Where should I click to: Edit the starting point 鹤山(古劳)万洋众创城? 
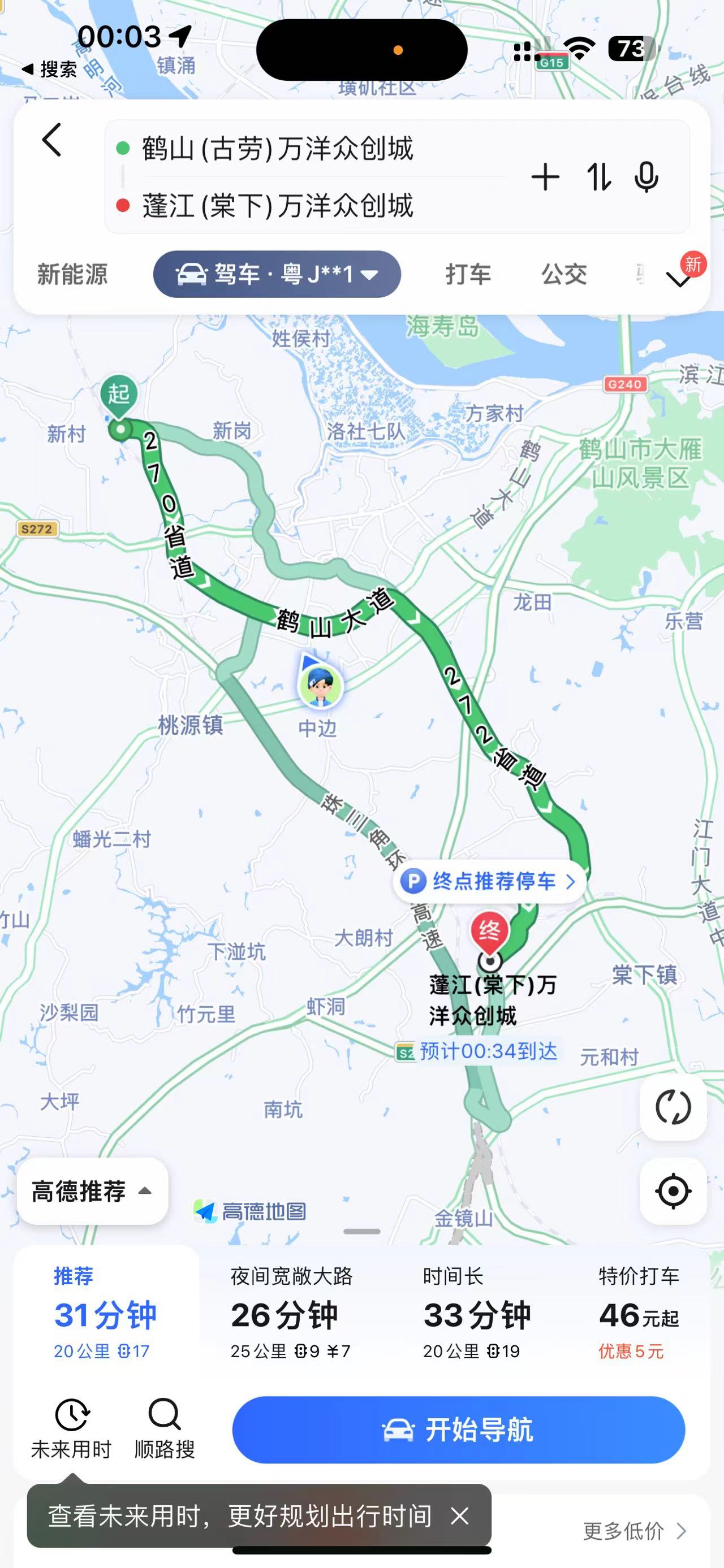[x=278, y=149]
